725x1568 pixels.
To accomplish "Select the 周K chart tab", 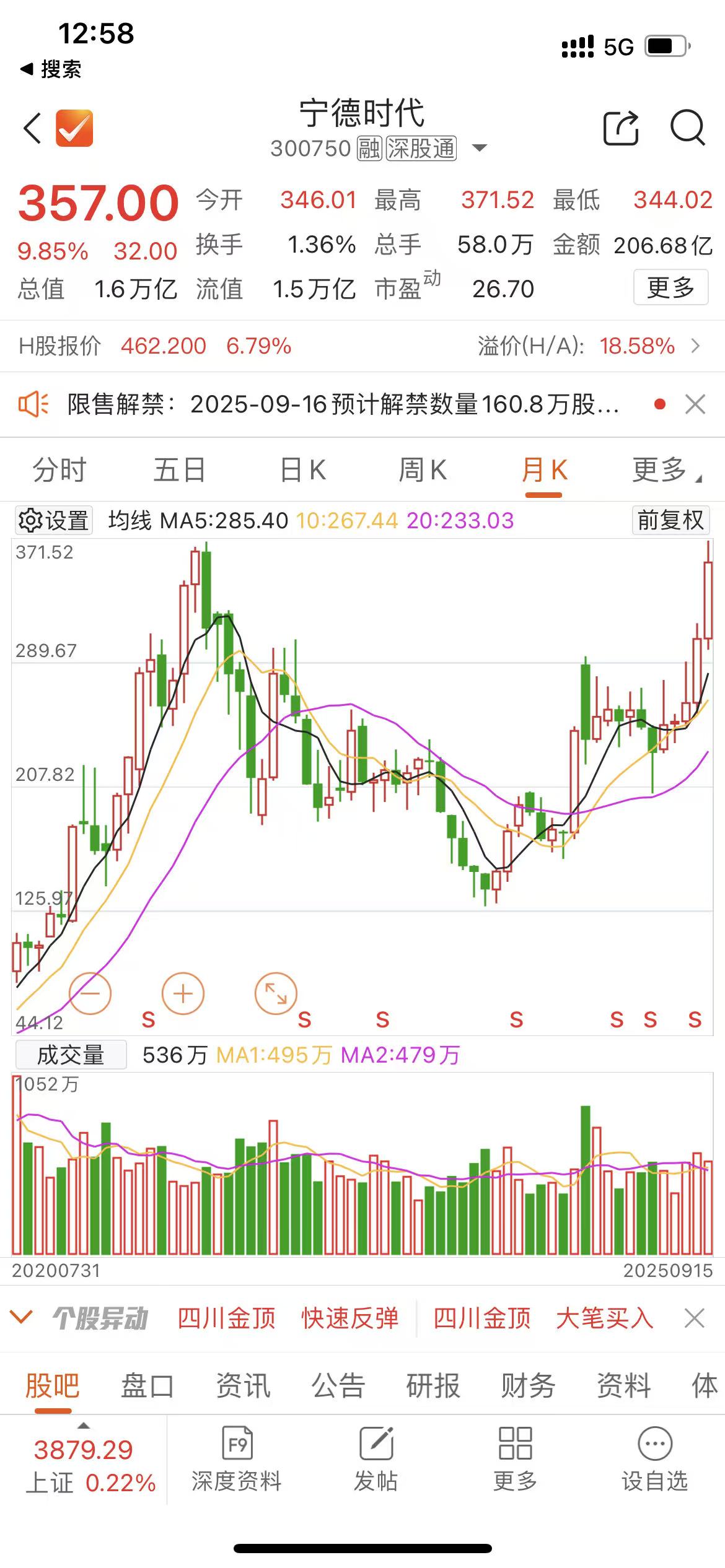I will coord(423,470).
